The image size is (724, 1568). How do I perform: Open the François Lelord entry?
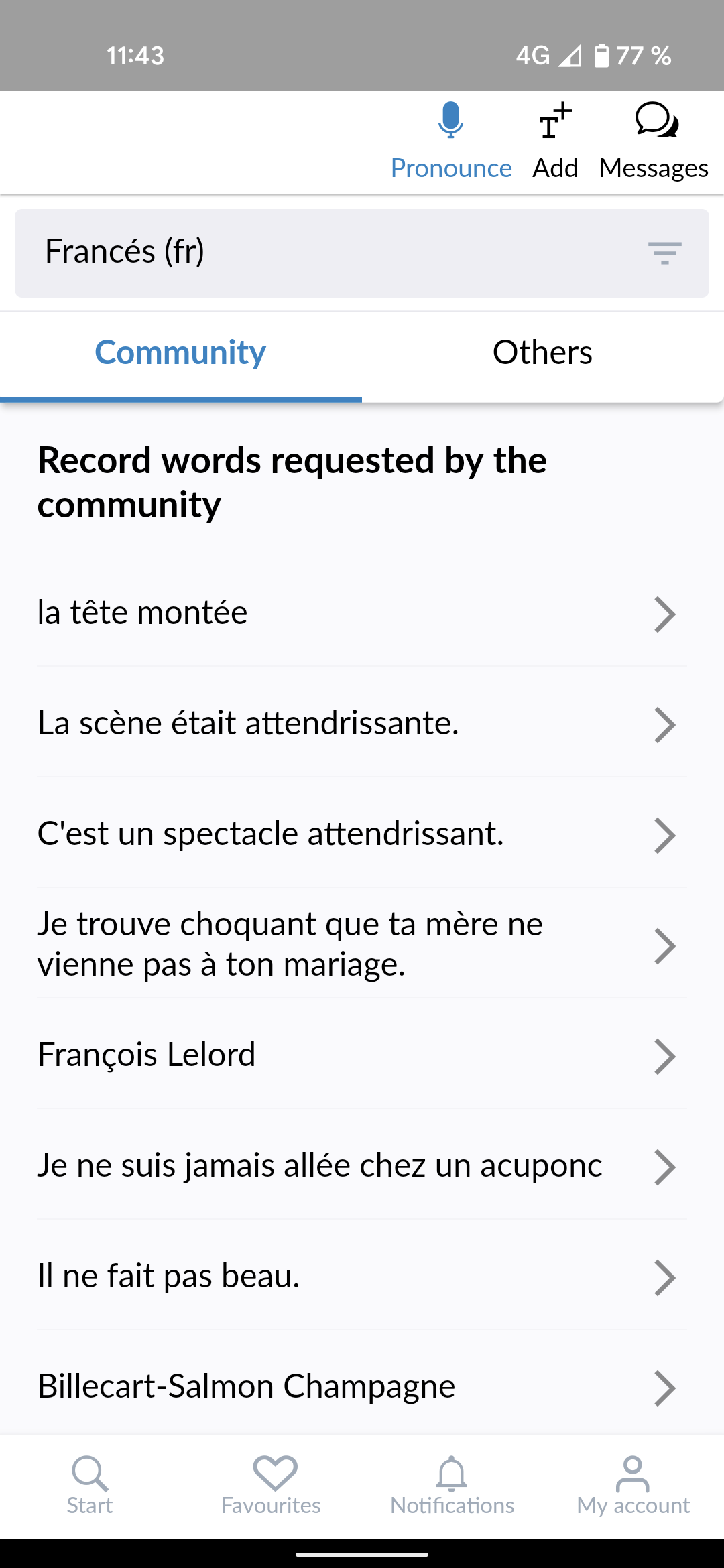(362, 1055)
